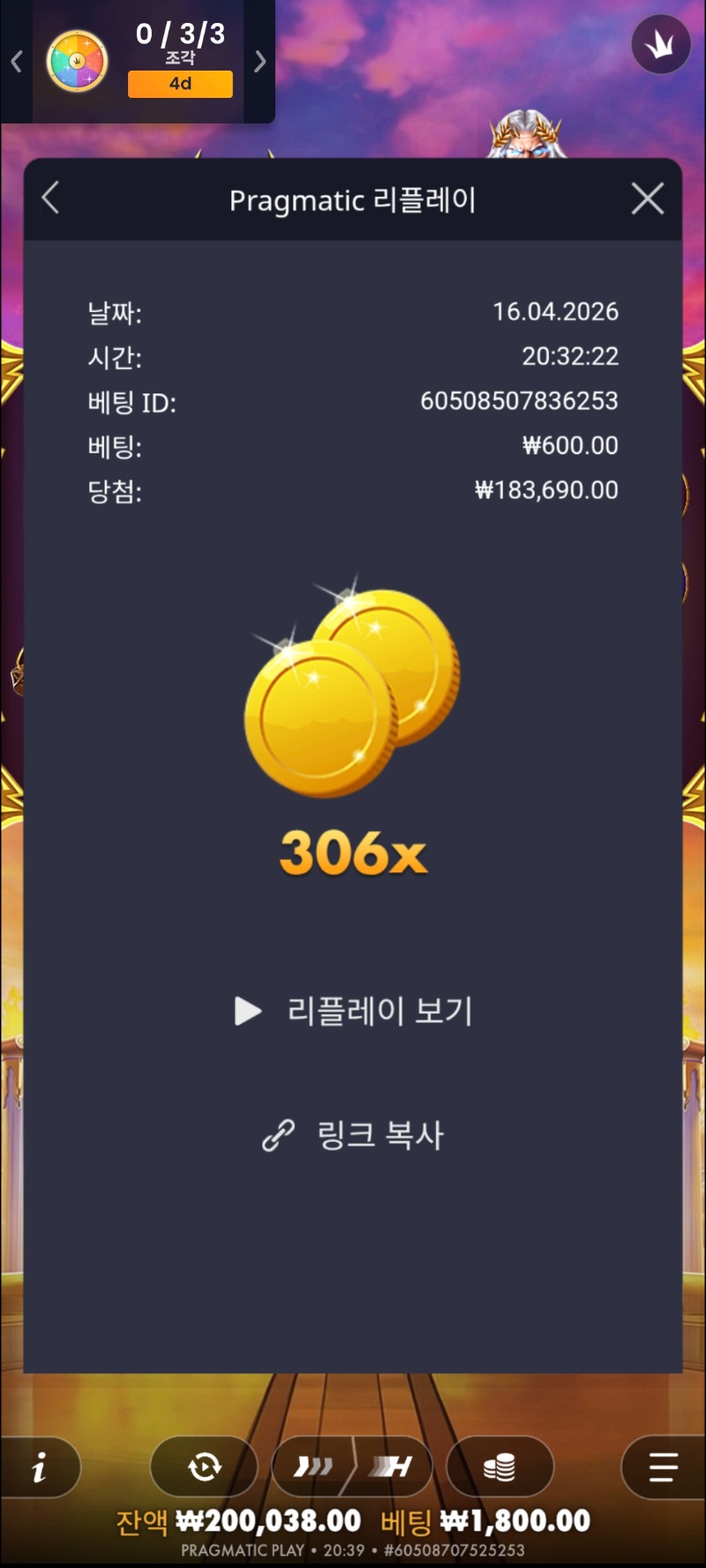Open the bet amount coin settings
The height and width of the screenshot is (1568, 706).
tap(499, 1467)
